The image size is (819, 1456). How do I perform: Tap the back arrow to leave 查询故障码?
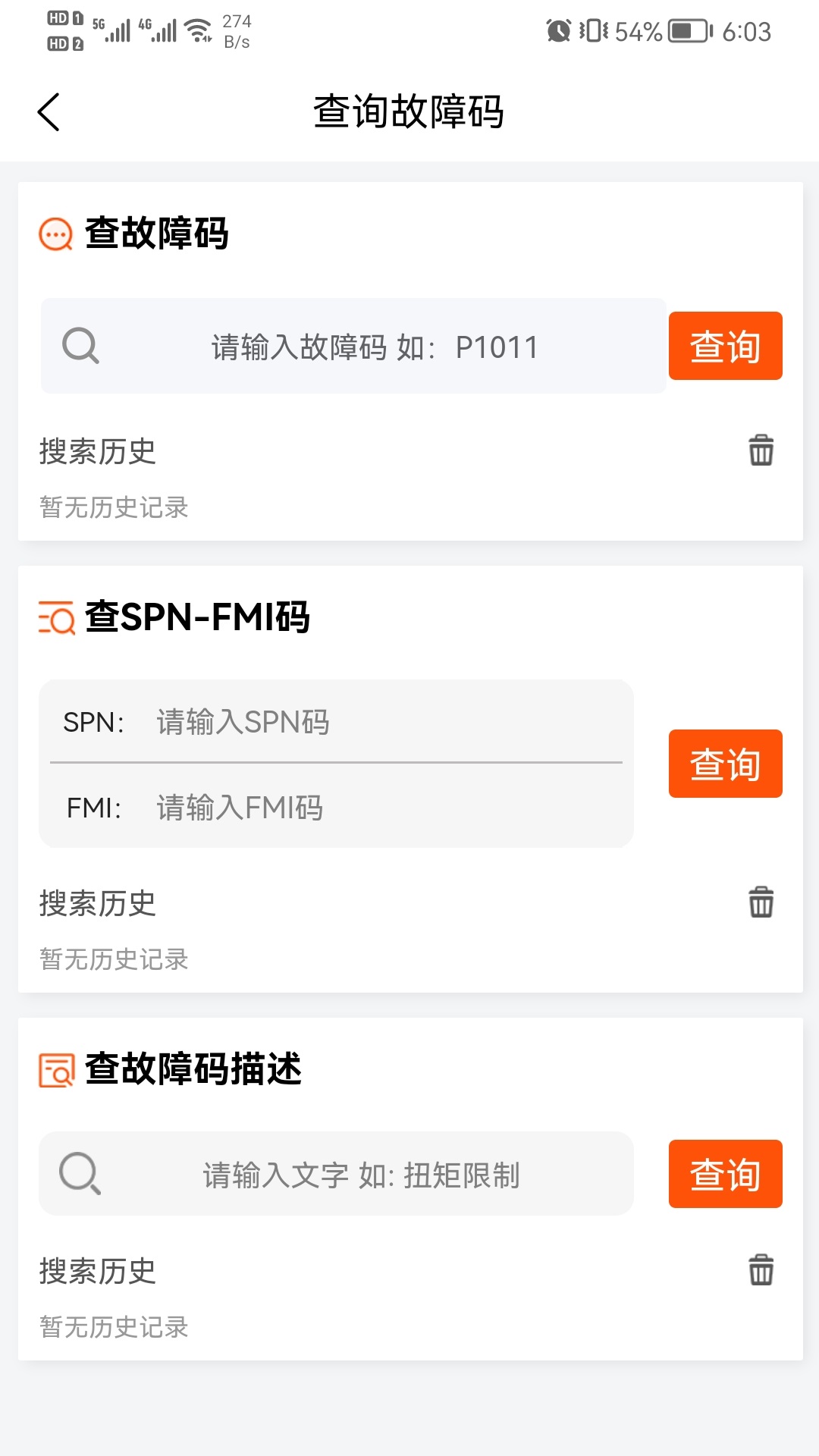[49, 111]
